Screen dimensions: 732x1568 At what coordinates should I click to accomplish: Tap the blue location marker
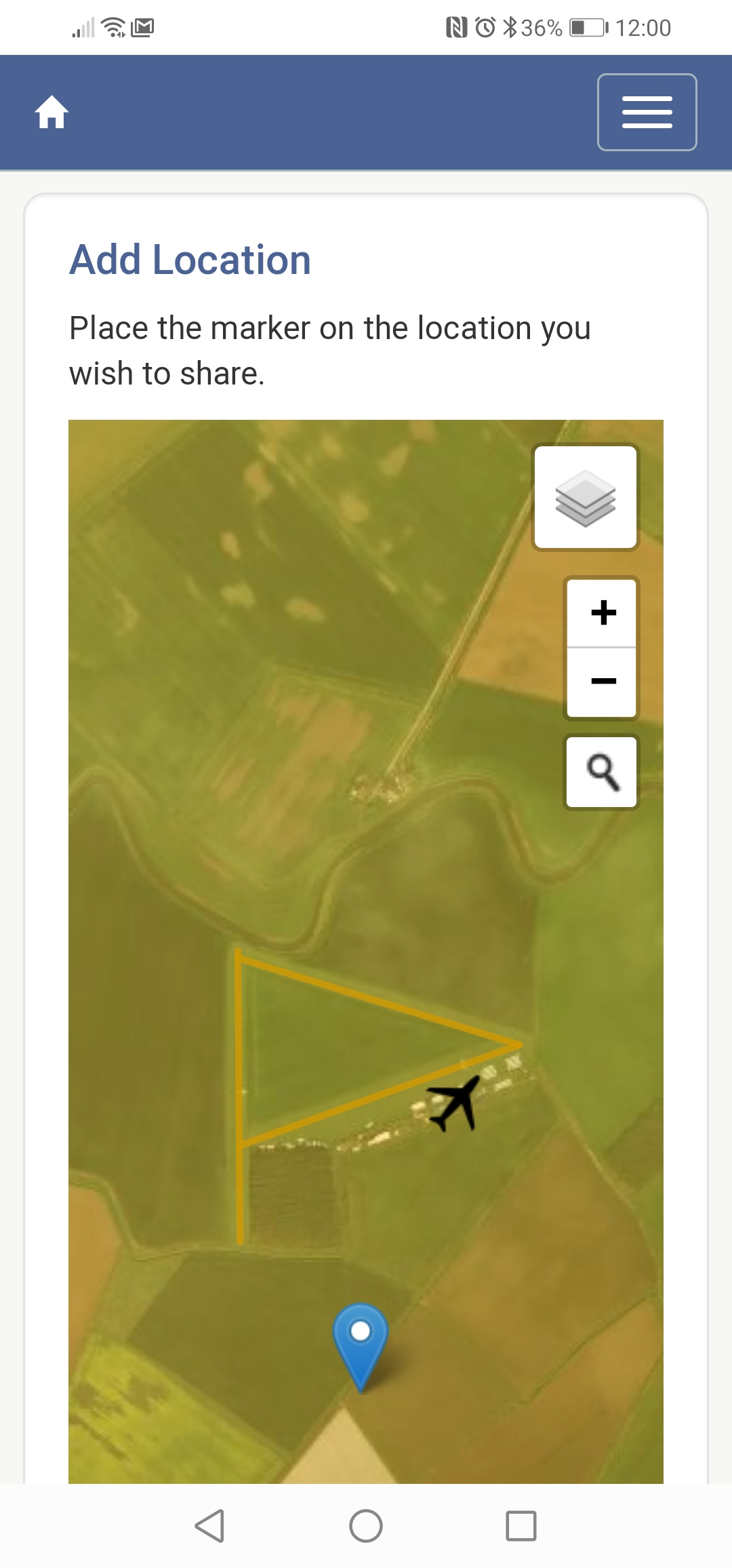click(361, 1347)
